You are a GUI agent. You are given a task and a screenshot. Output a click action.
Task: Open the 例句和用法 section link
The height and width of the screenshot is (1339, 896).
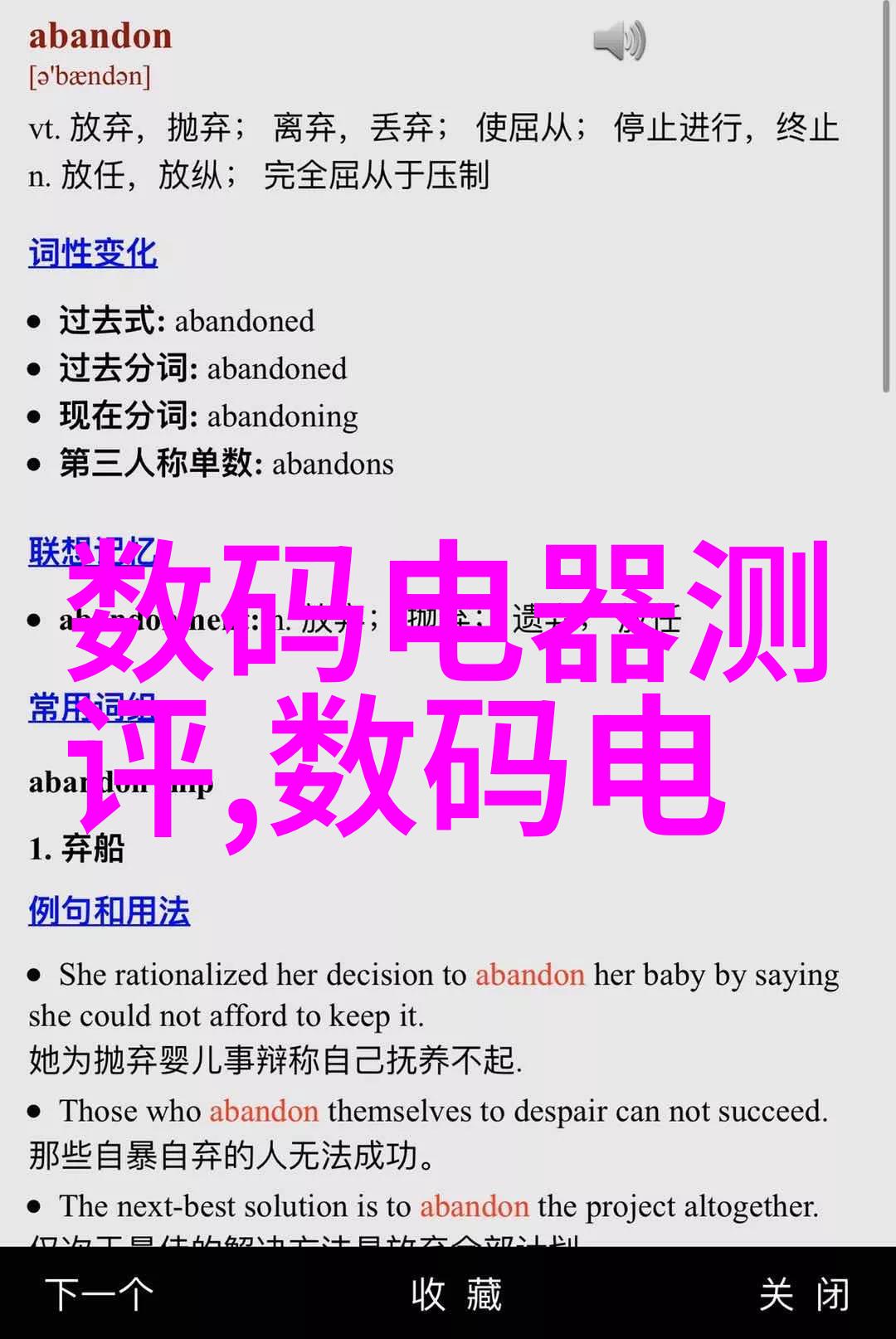click(x=110, y=911)
